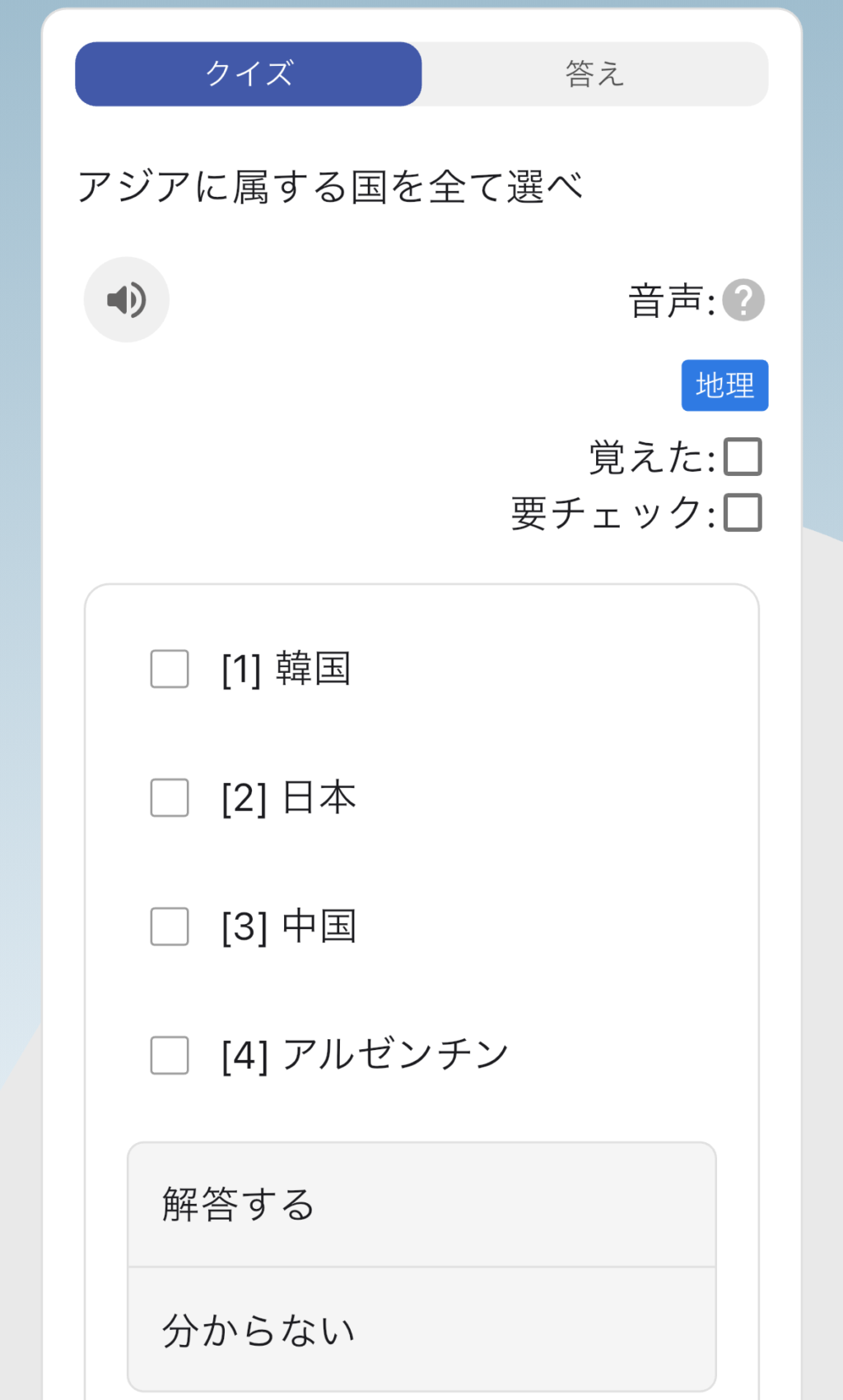Tap the 分からない button

[421, 1329]
